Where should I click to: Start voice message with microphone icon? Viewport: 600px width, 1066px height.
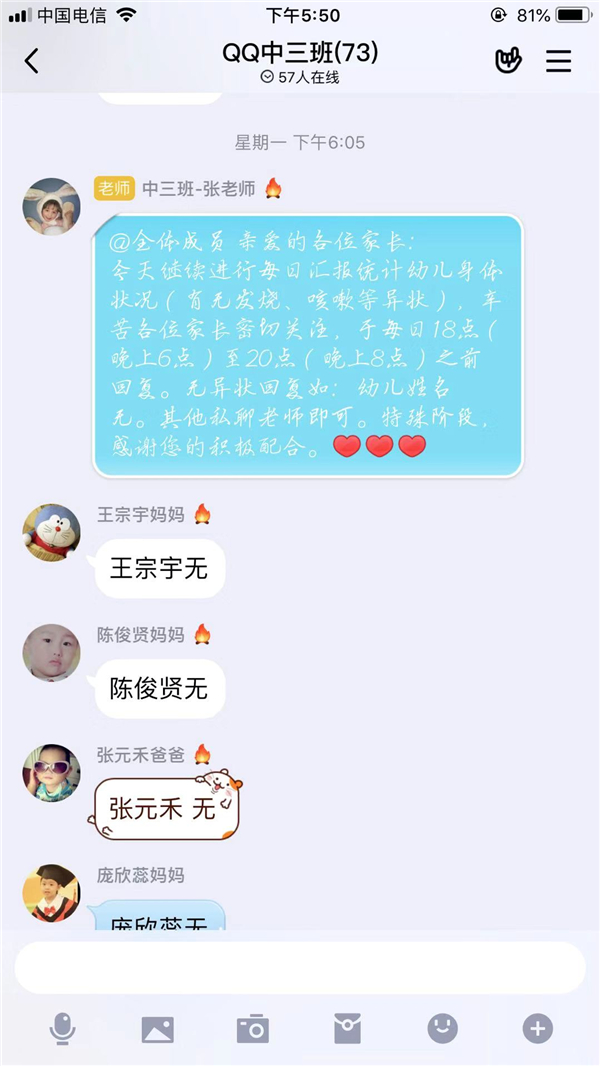point(63,1028)
